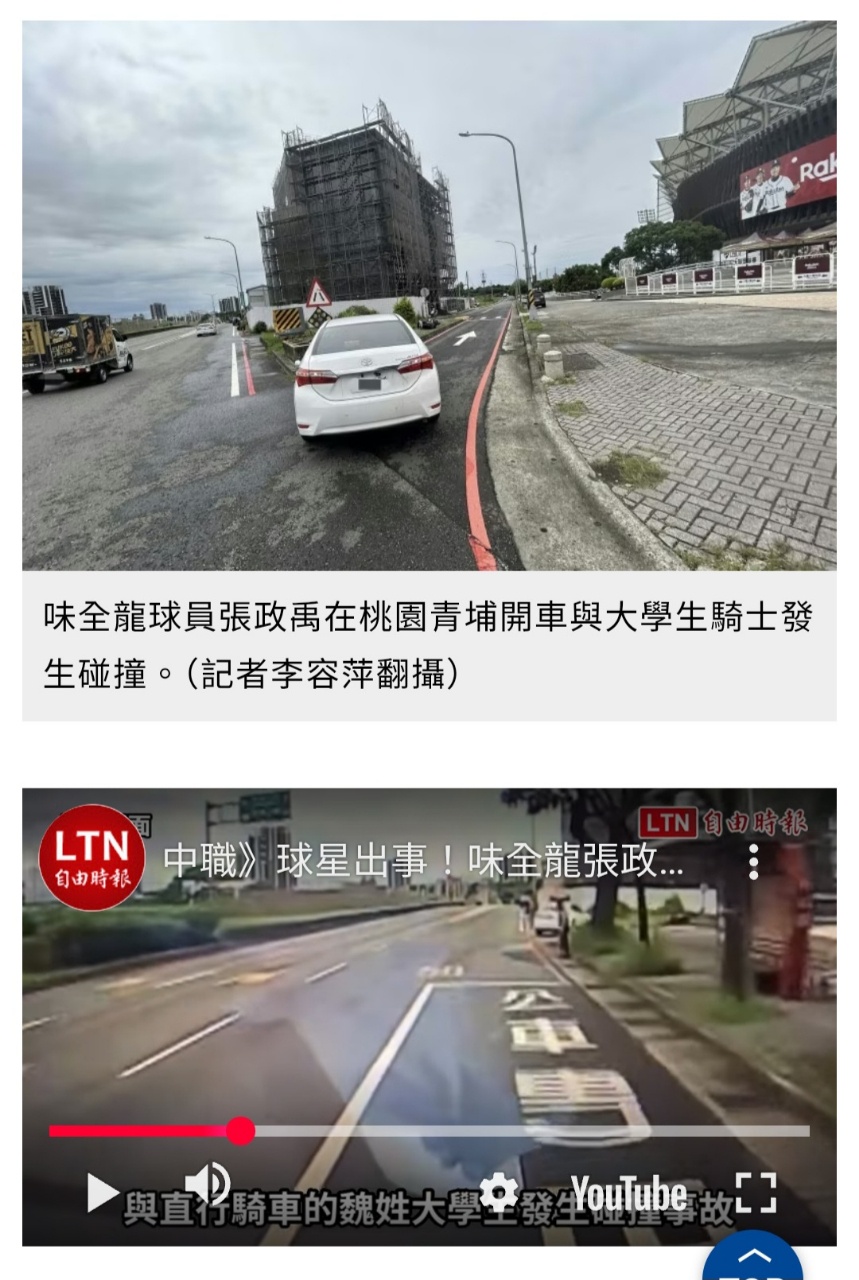Play the embedded YouTube video
The height and width of the screenshot is (1280, 859).
tap(102, 1192)
